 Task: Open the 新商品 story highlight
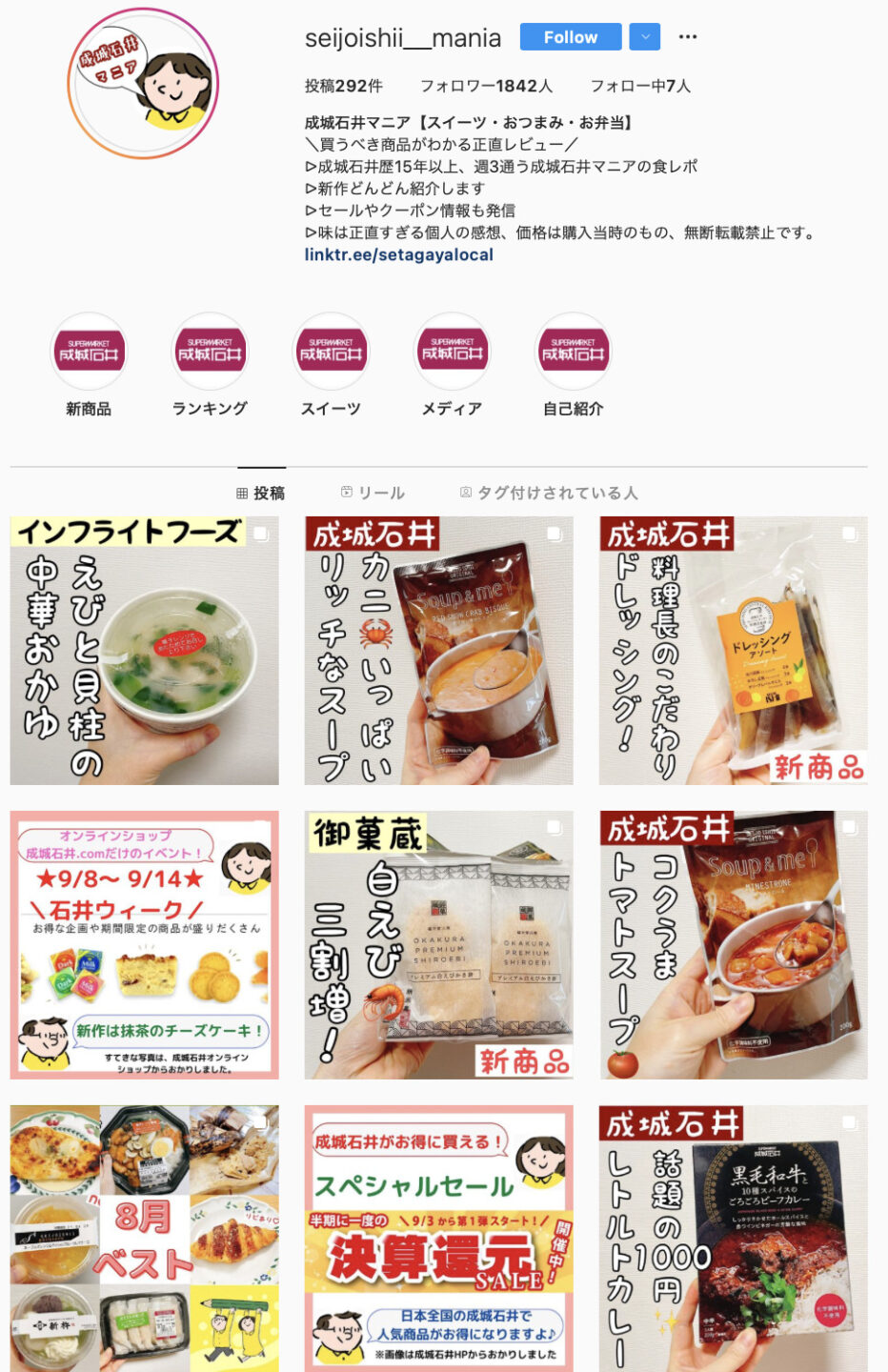tap(89, 353)
